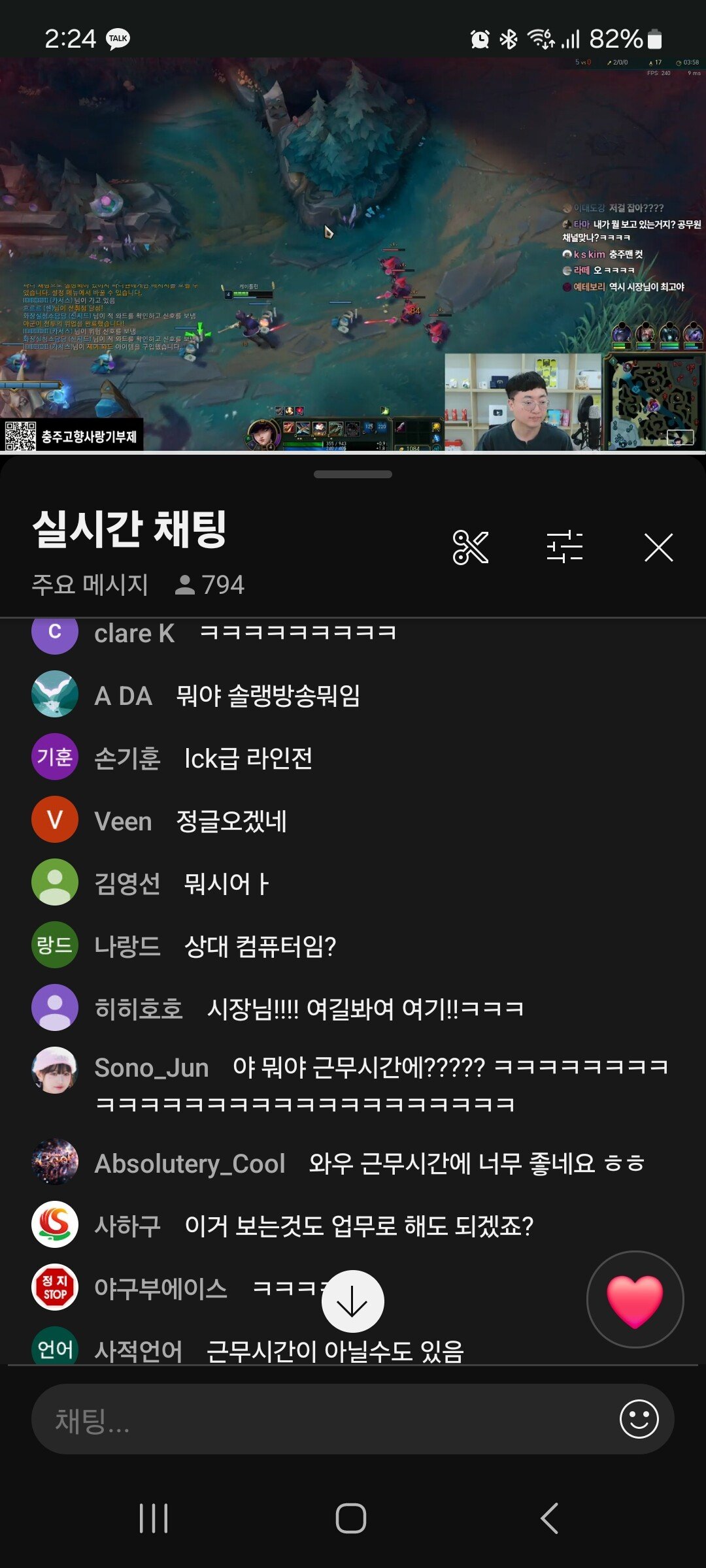Screen dimensions: 706x1568
Task: Open the 주요 메시지 chat mode selector
Action: [90, 584]
